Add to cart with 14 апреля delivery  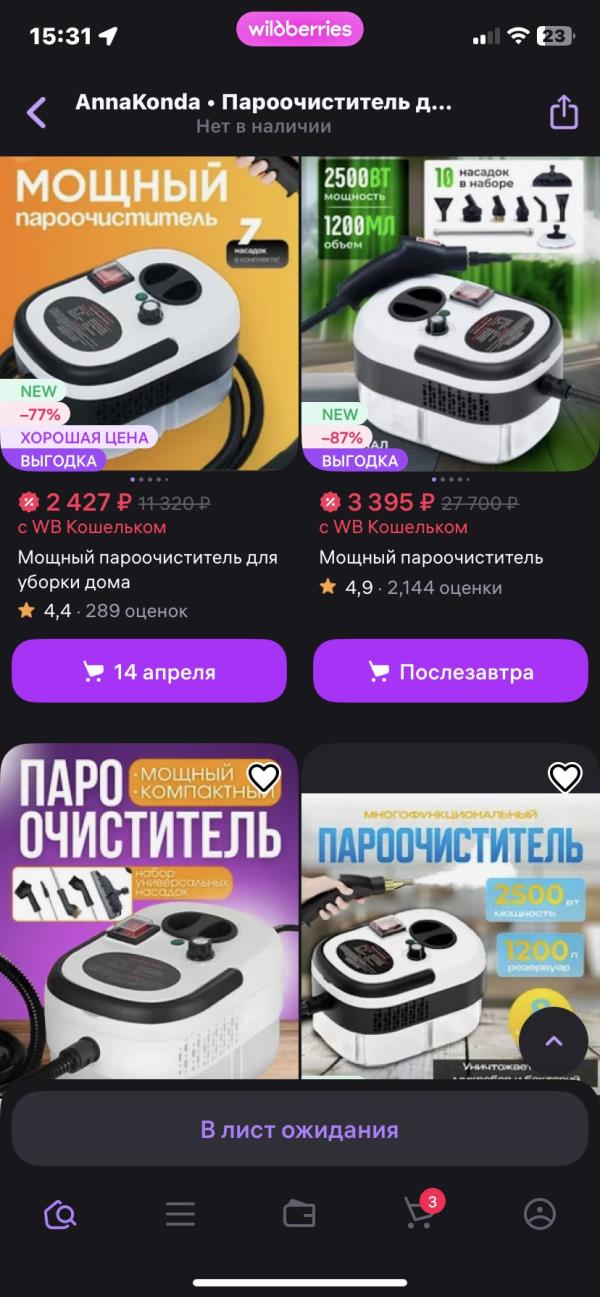149,671
